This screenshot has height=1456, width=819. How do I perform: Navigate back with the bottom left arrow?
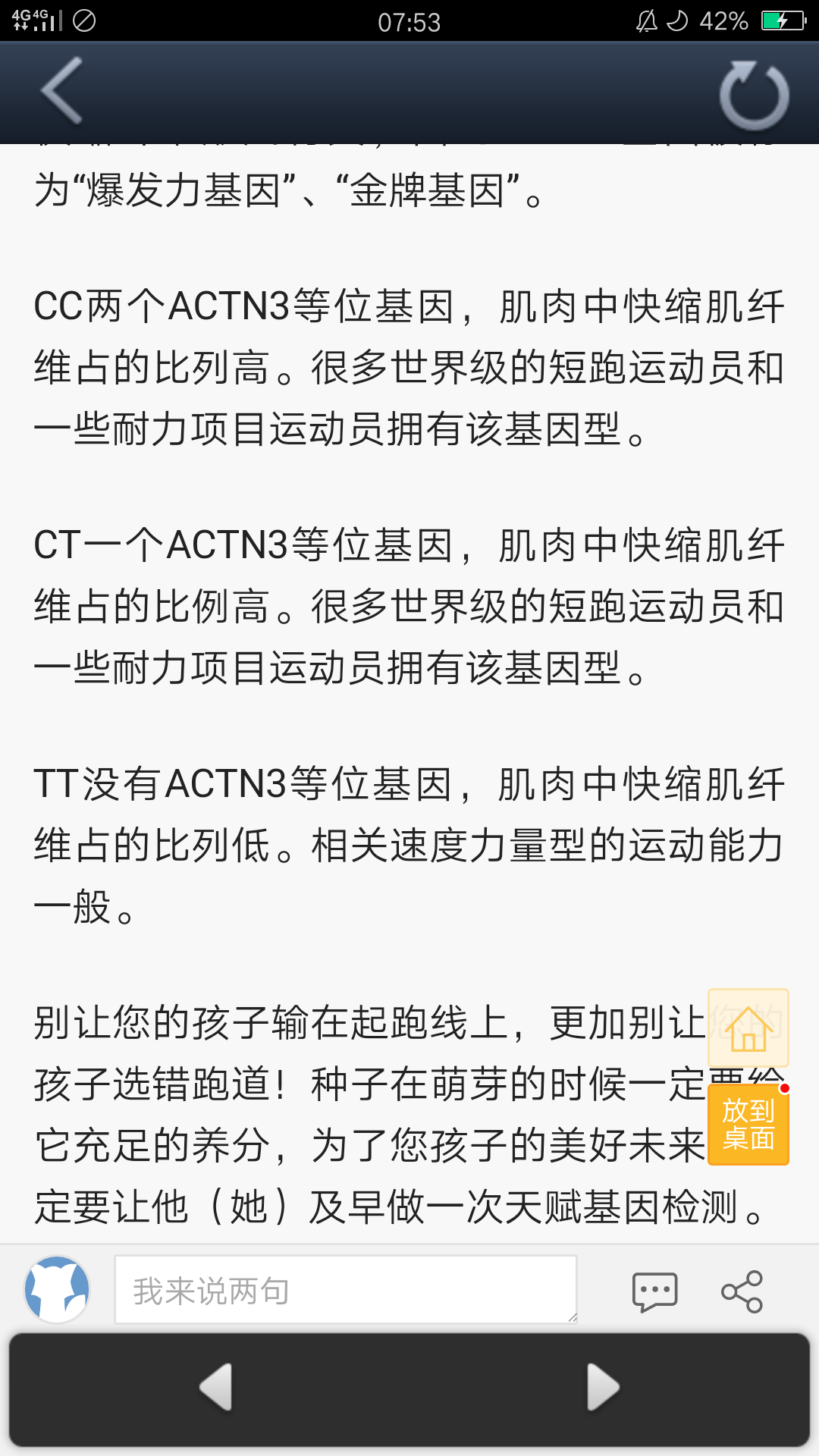pos(216,1387)
